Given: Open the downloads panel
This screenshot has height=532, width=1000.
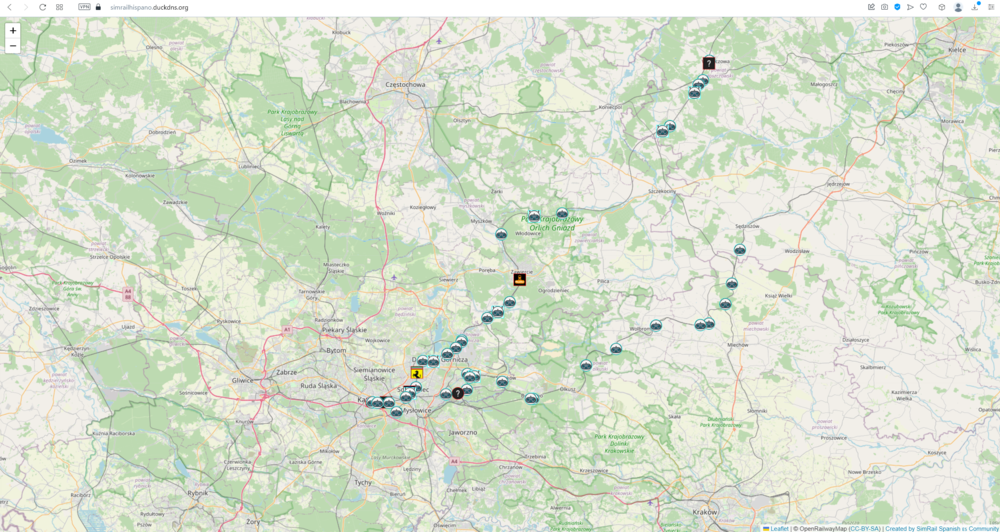Looking at the screenshot, I should tap(975, 7).
